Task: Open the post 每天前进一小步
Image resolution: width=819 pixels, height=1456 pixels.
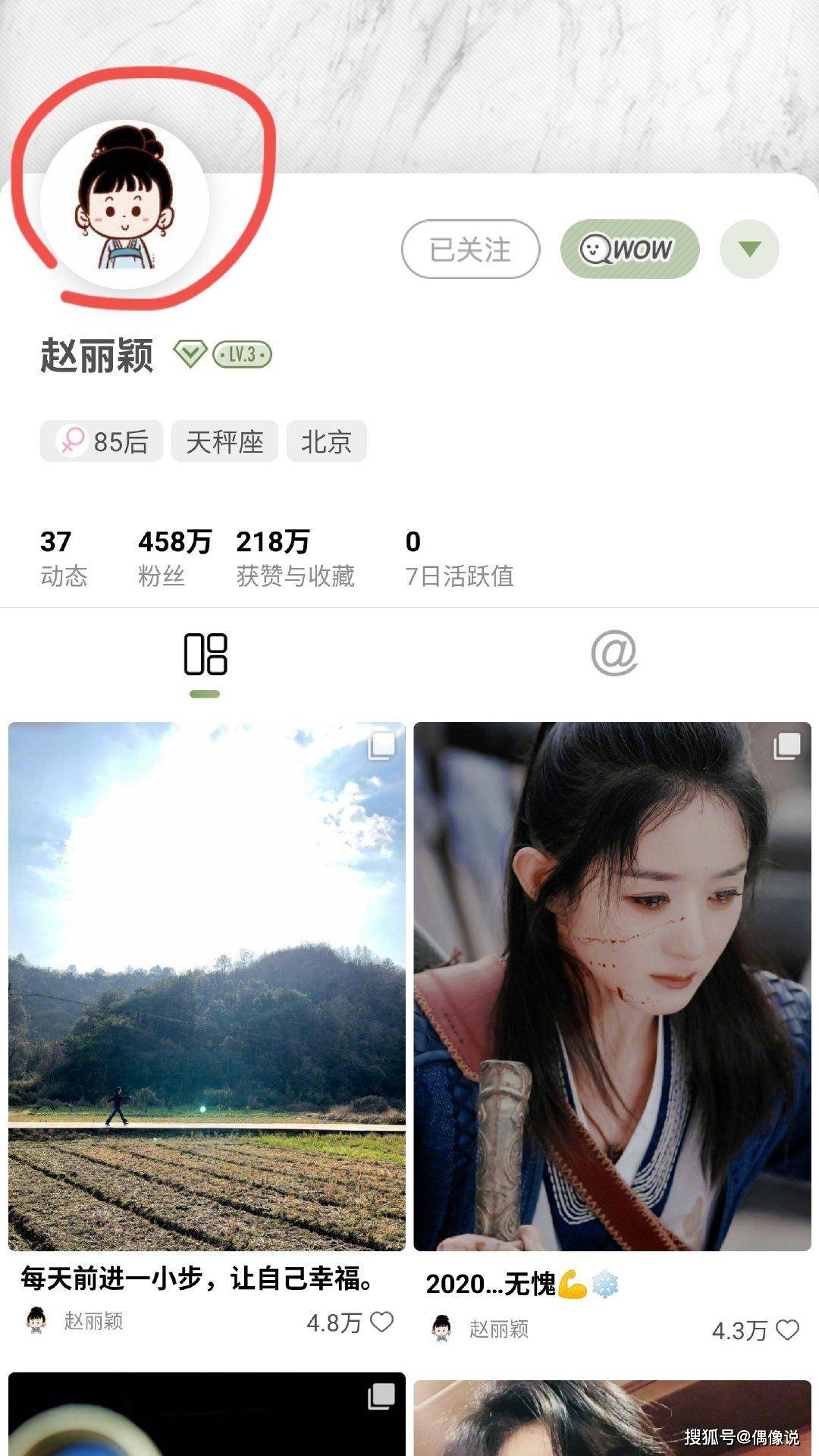Action: click(x=206, y=986)
